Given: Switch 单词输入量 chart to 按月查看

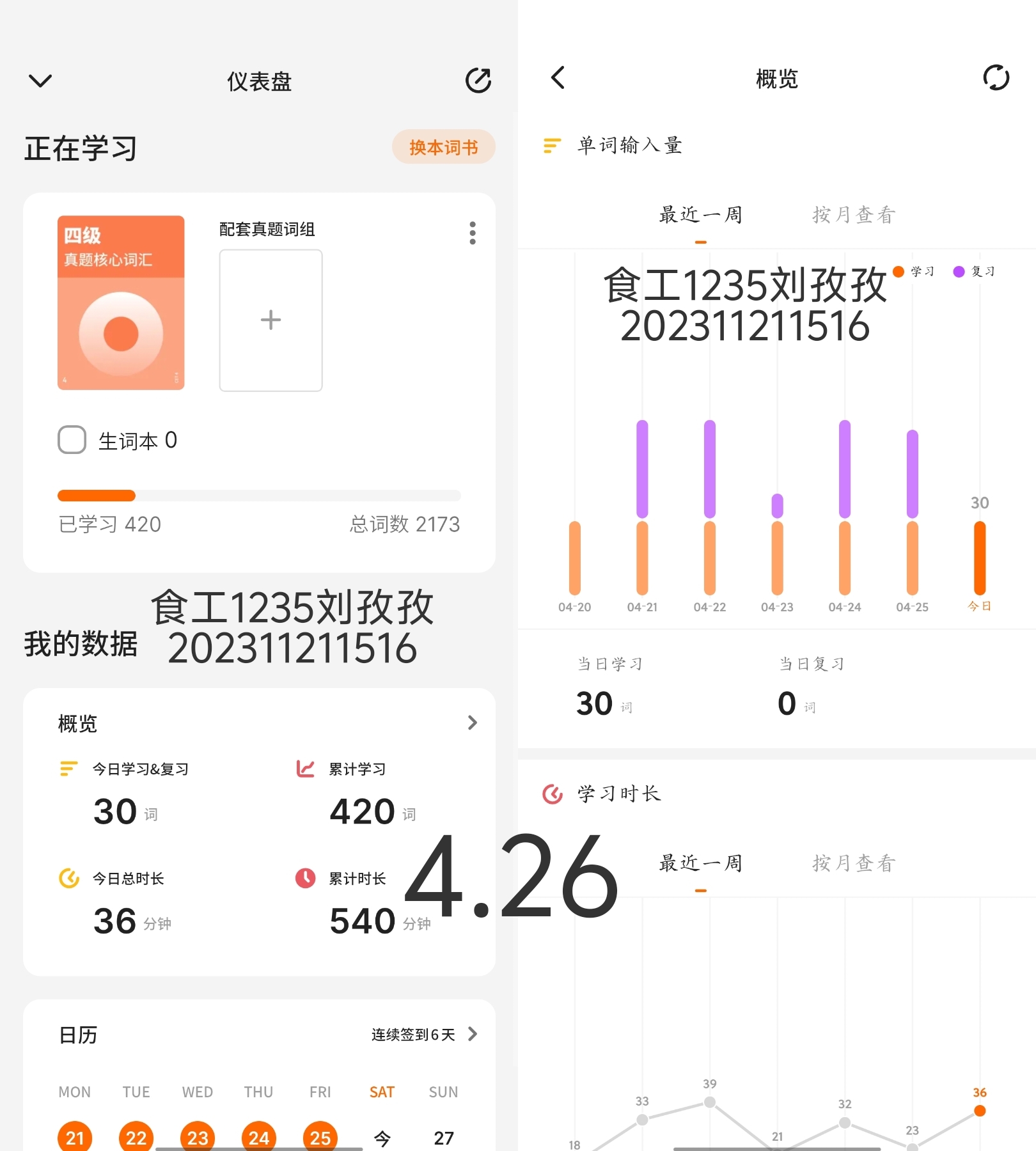Looking at the screenshot, I should pyautogui.click(x=854, y=215).
